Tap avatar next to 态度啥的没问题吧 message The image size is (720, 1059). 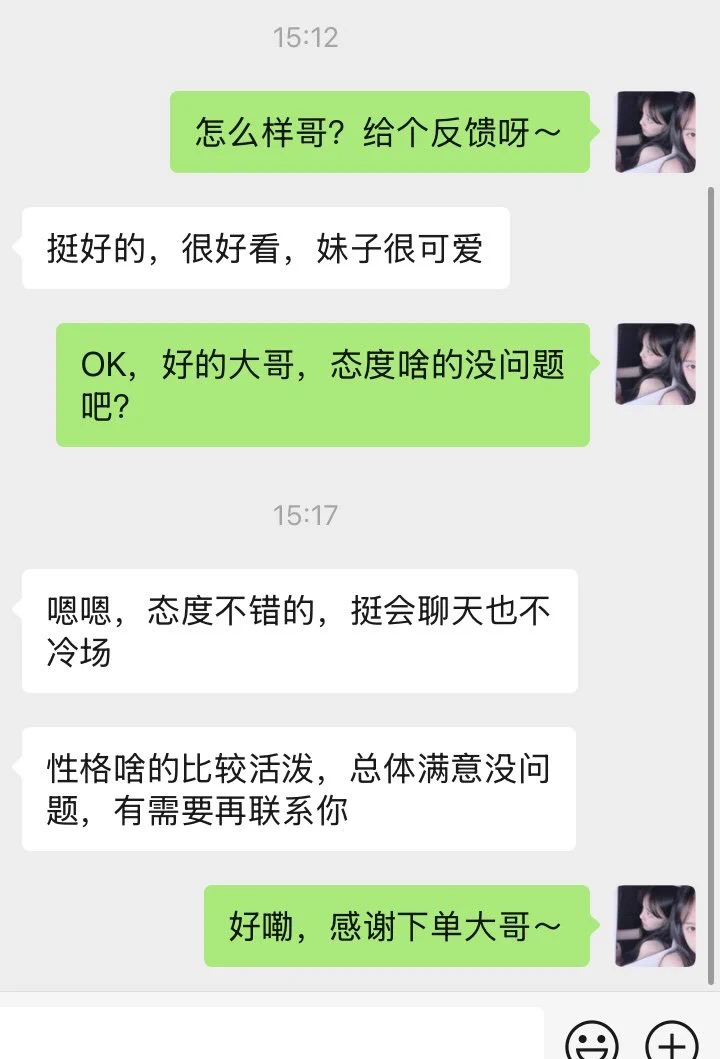(655, 364)
